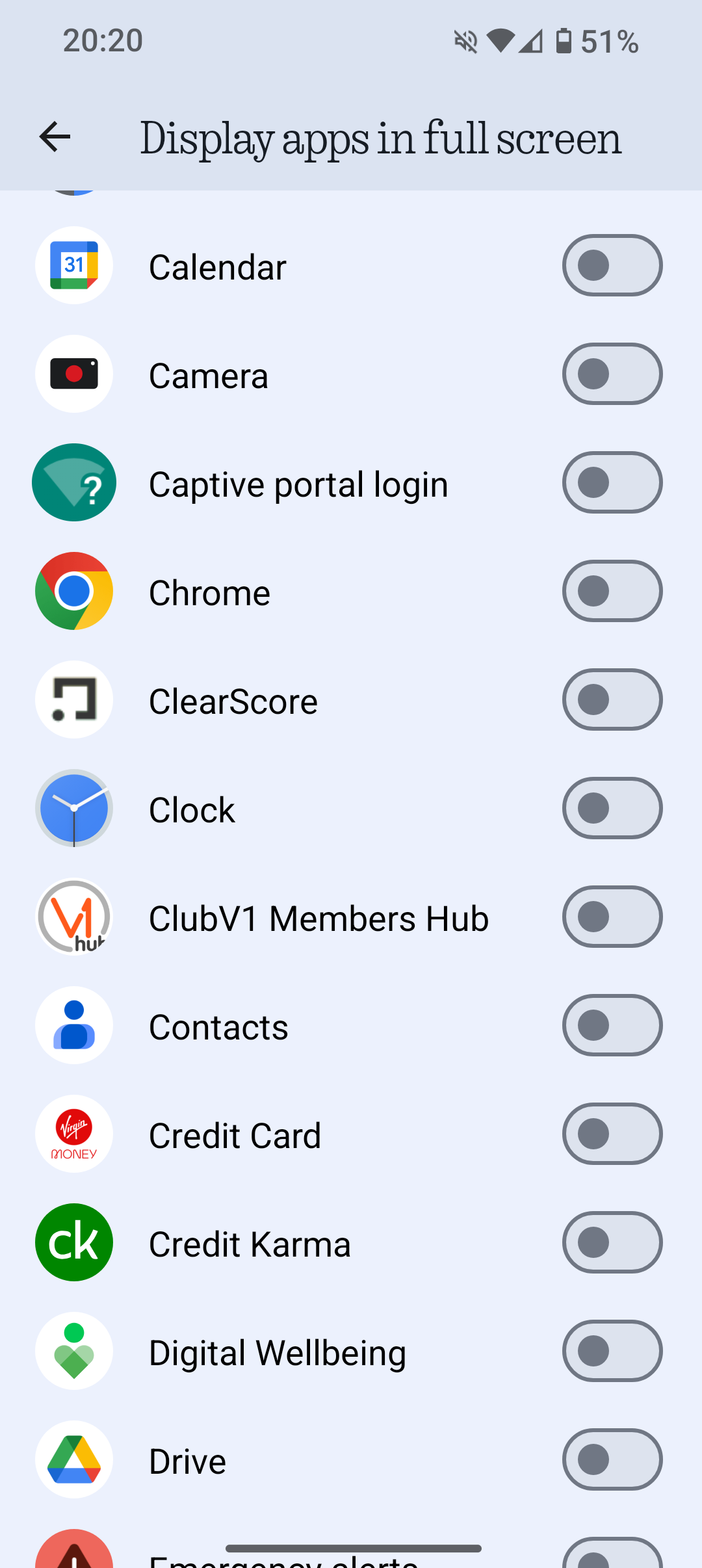Enable full screen for Calendar
This screenshot has height=1568, width=702.
[x=612, y=265]
